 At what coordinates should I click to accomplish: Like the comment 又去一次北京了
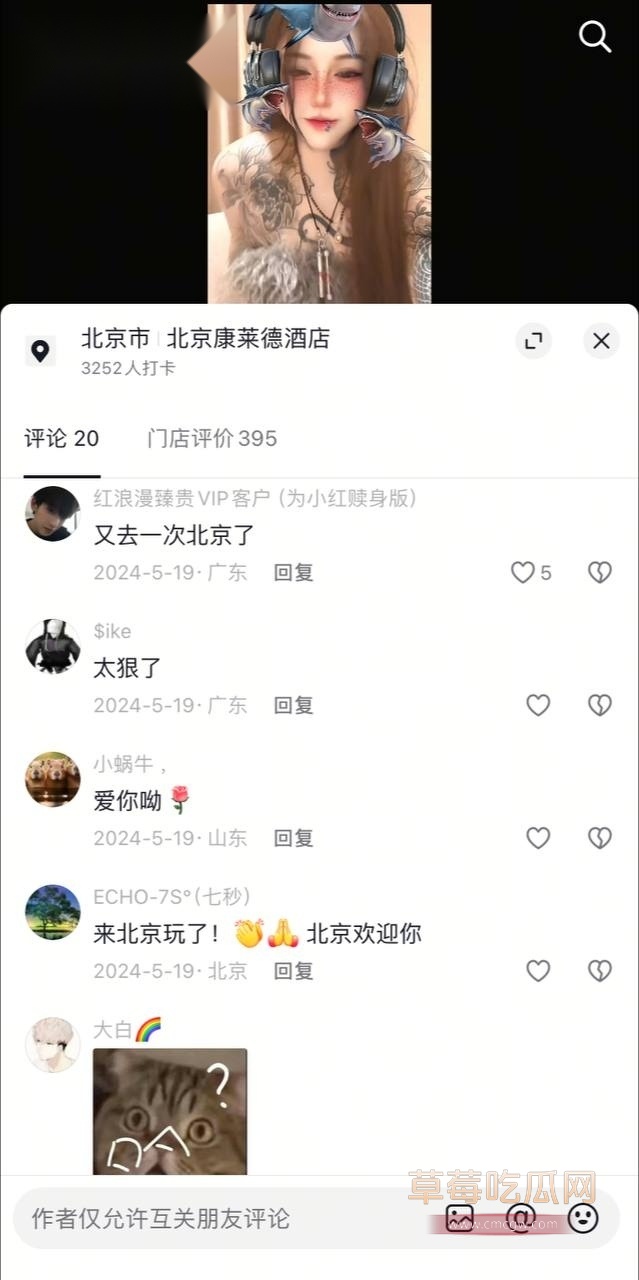click(523, 572)
